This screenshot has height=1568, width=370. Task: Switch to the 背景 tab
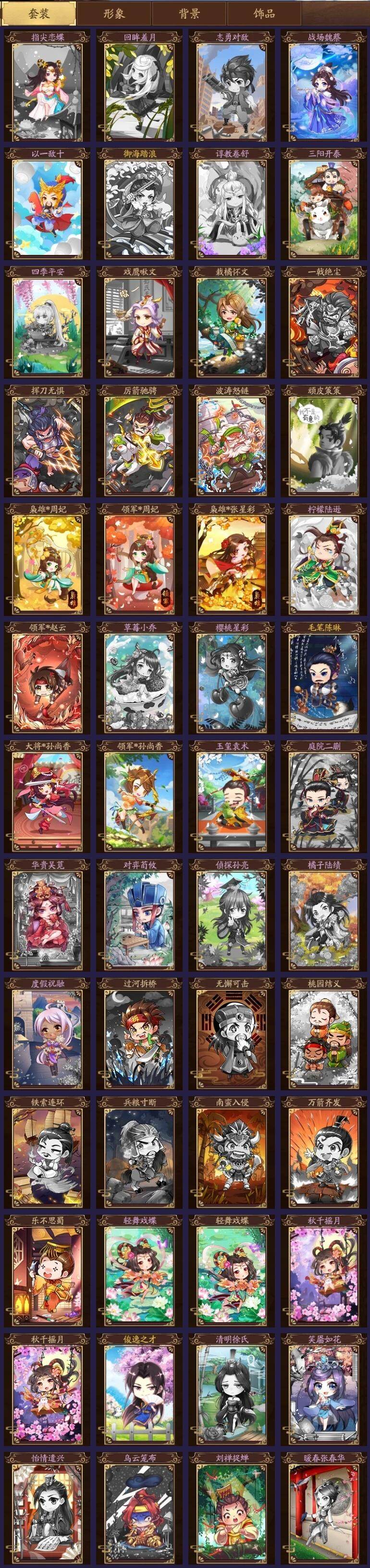click(x=189, y=13)
